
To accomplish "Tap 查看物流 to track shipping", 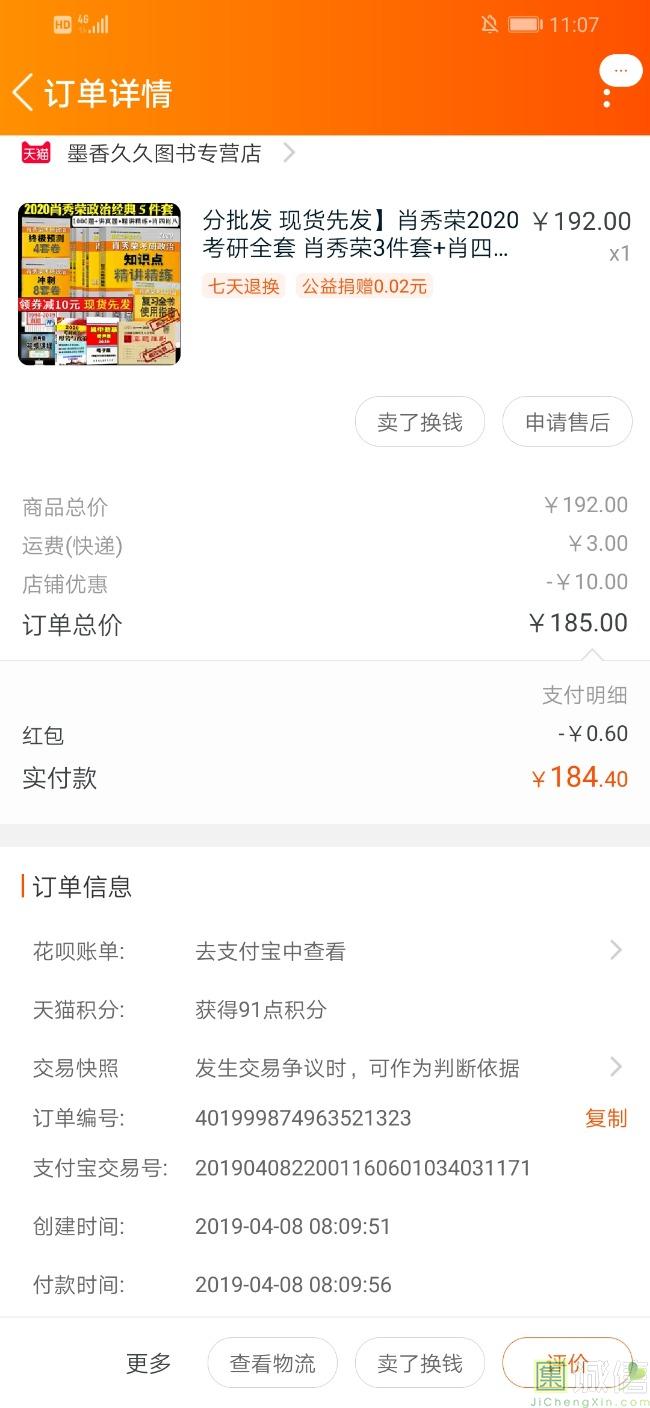I will coord(272,1363).
